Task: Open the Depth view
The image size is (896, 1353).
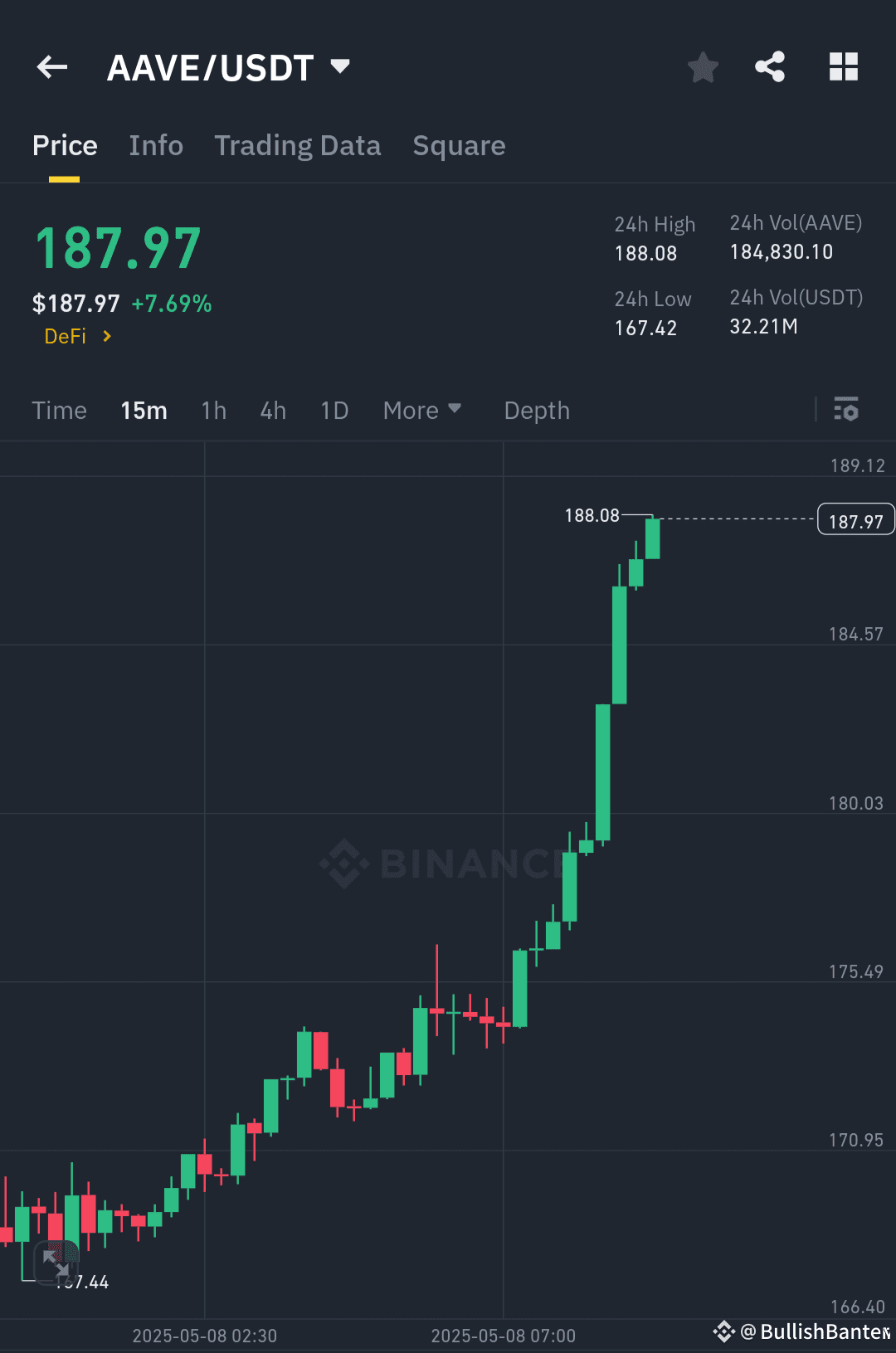Action: (536, 410)
